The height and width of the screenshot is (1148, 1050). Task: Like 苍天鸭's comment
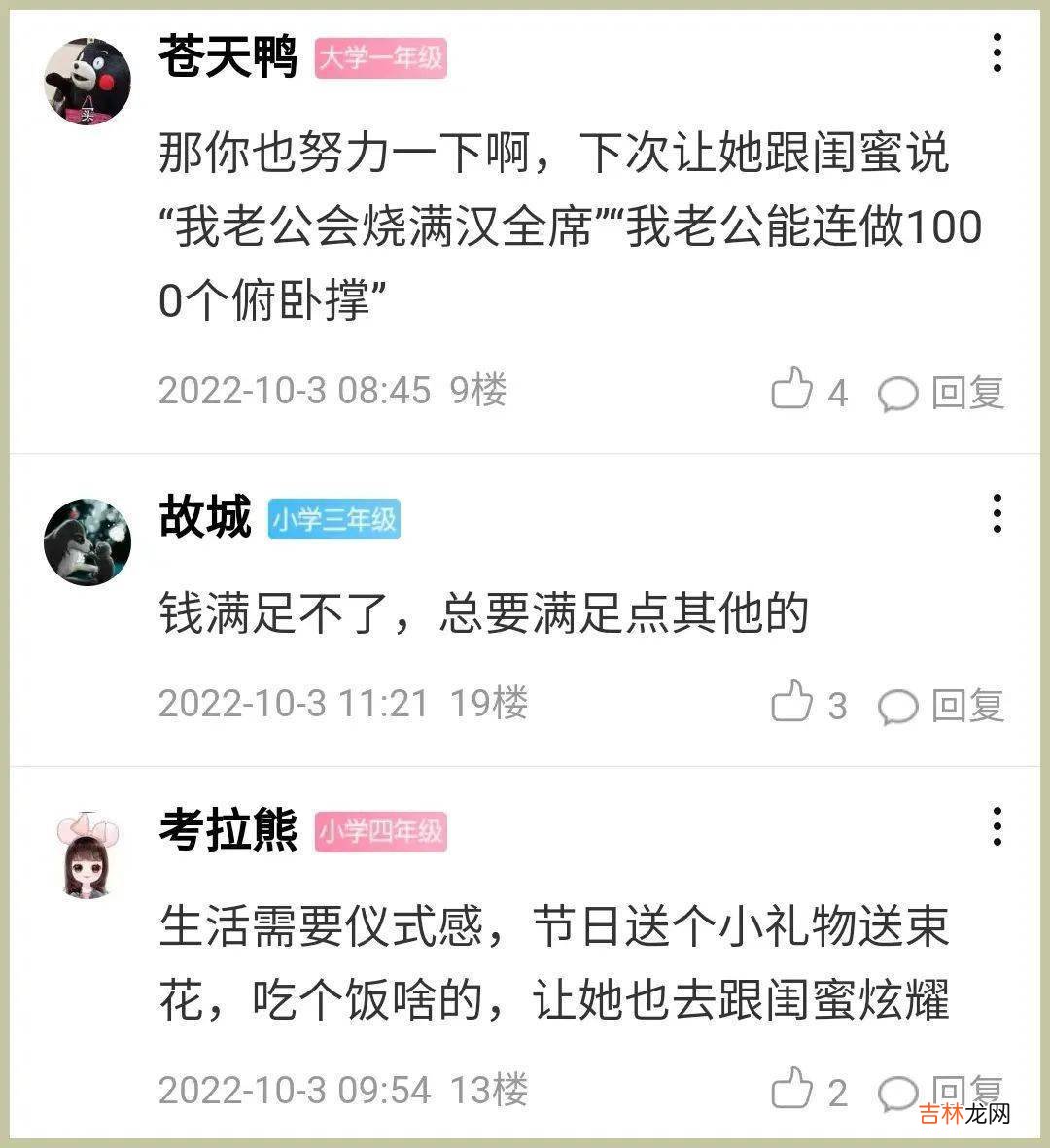pyautogui.click(x=791, y=390)
